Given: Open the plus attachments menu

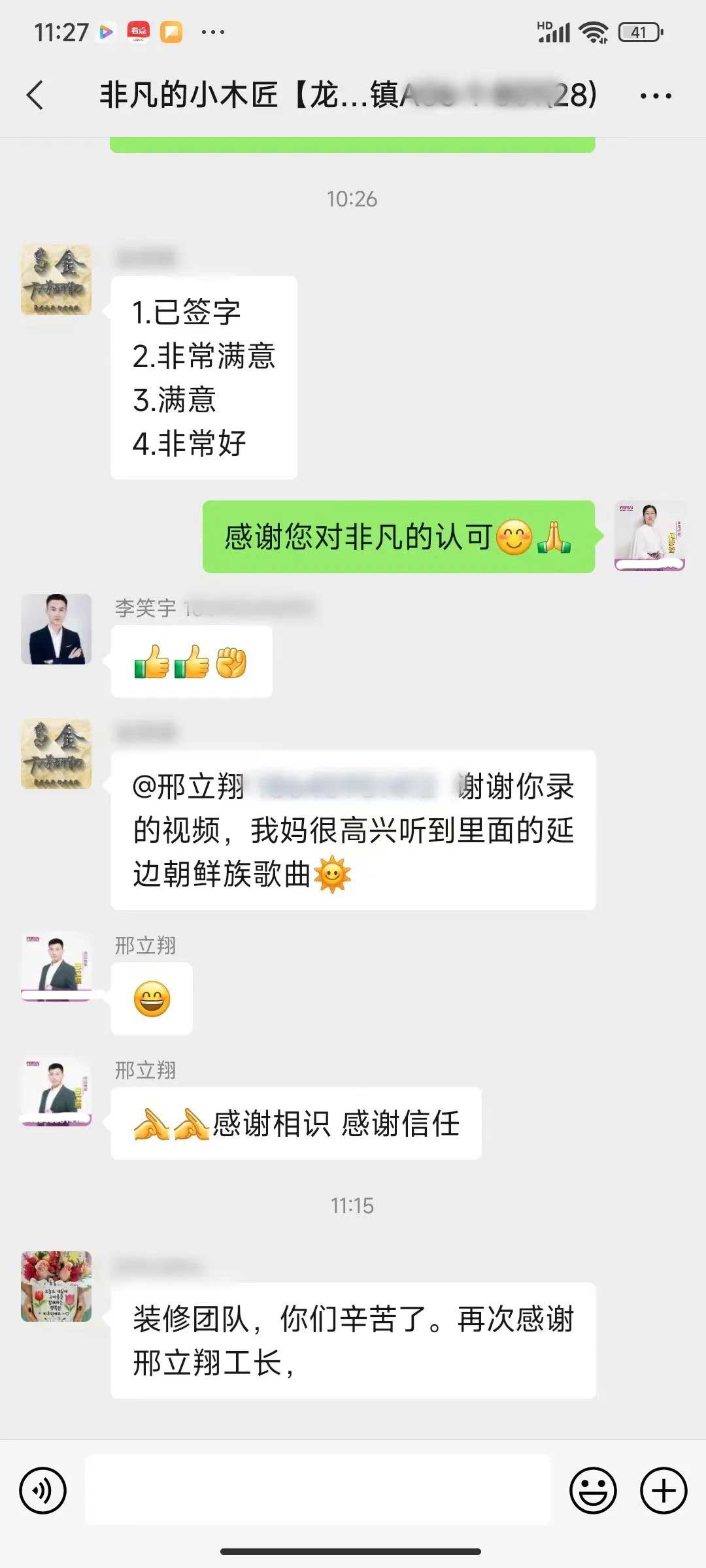Looking at the screenshot, I should pos(663,1490).
